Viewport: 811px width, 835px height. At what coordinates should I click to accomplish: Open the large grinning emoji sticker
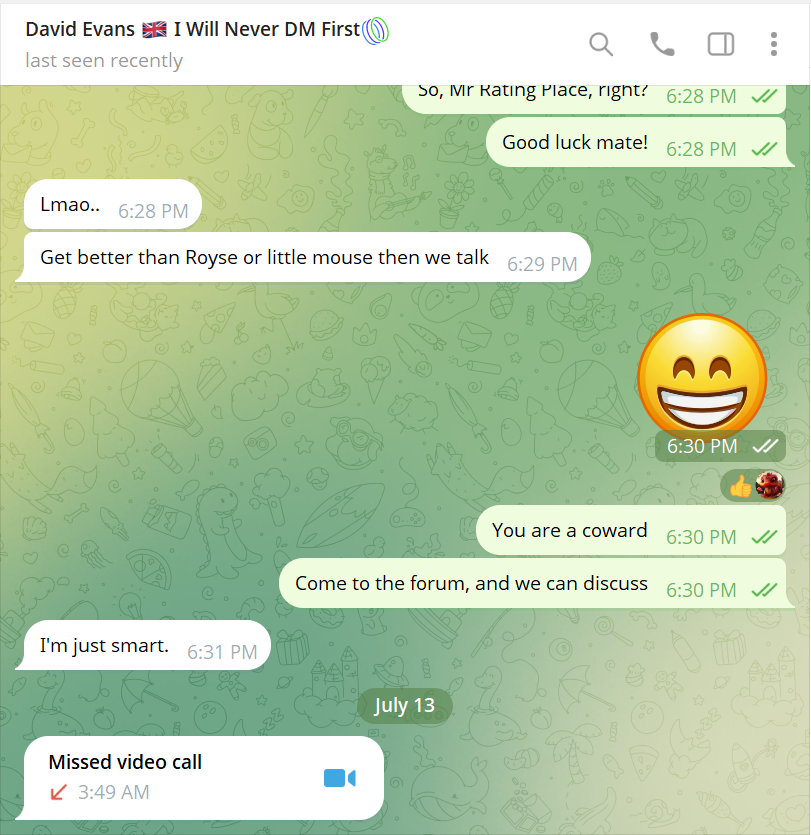(702, 375)
